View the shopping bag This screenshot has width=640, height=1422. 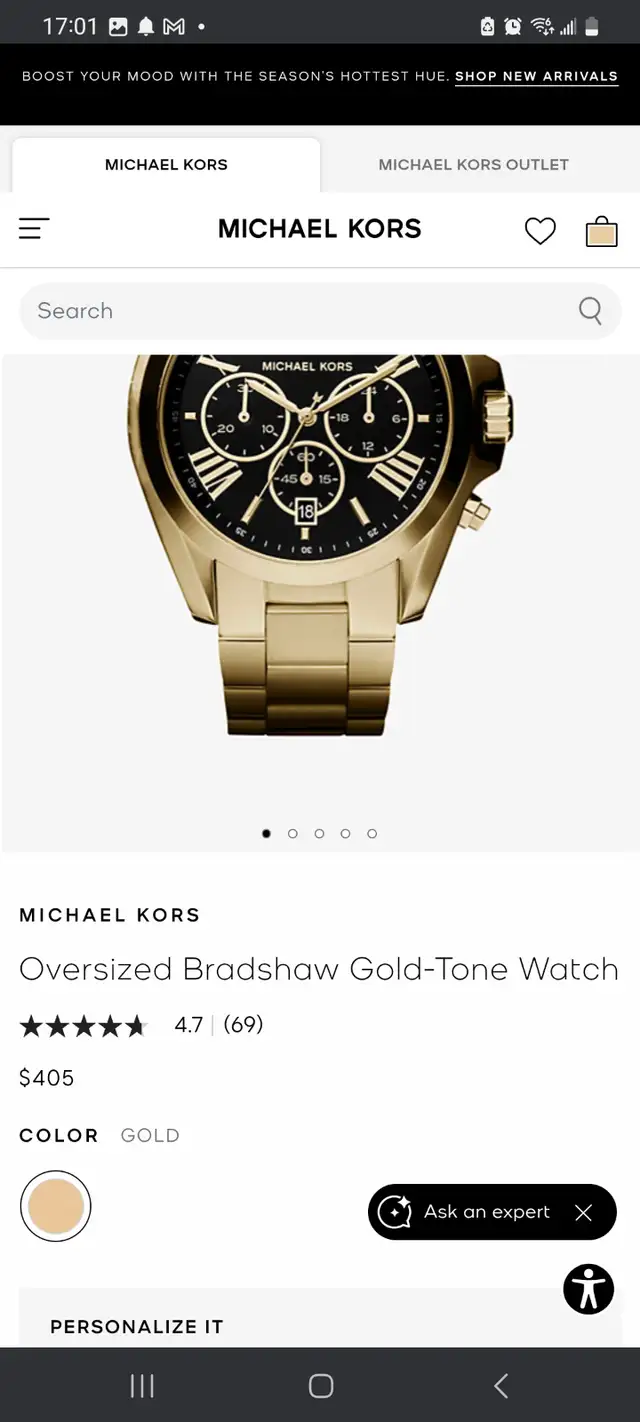click(601, 231)
